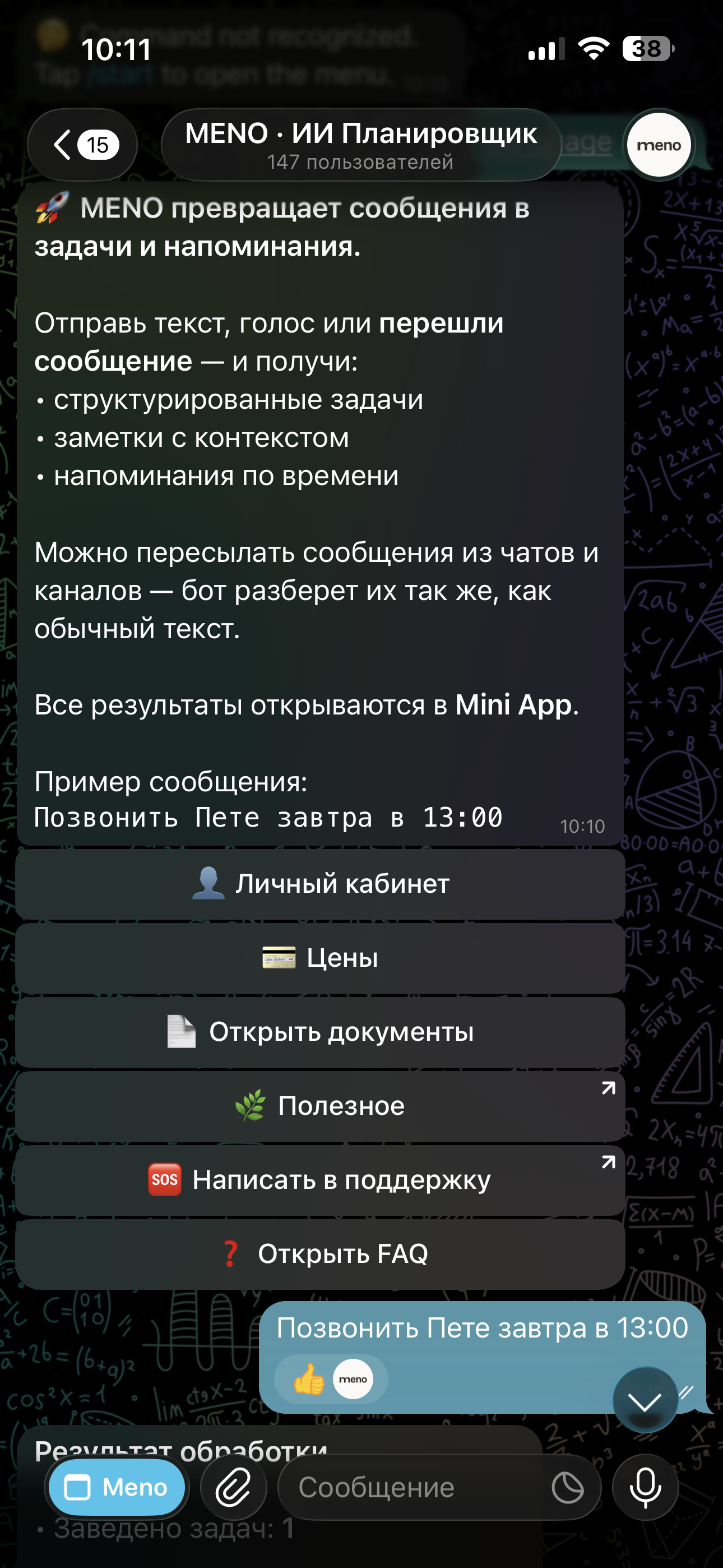Tap the microphone icon to record a voice message
Viewport: 723px width, 1568px height.
pos(645,1487)
